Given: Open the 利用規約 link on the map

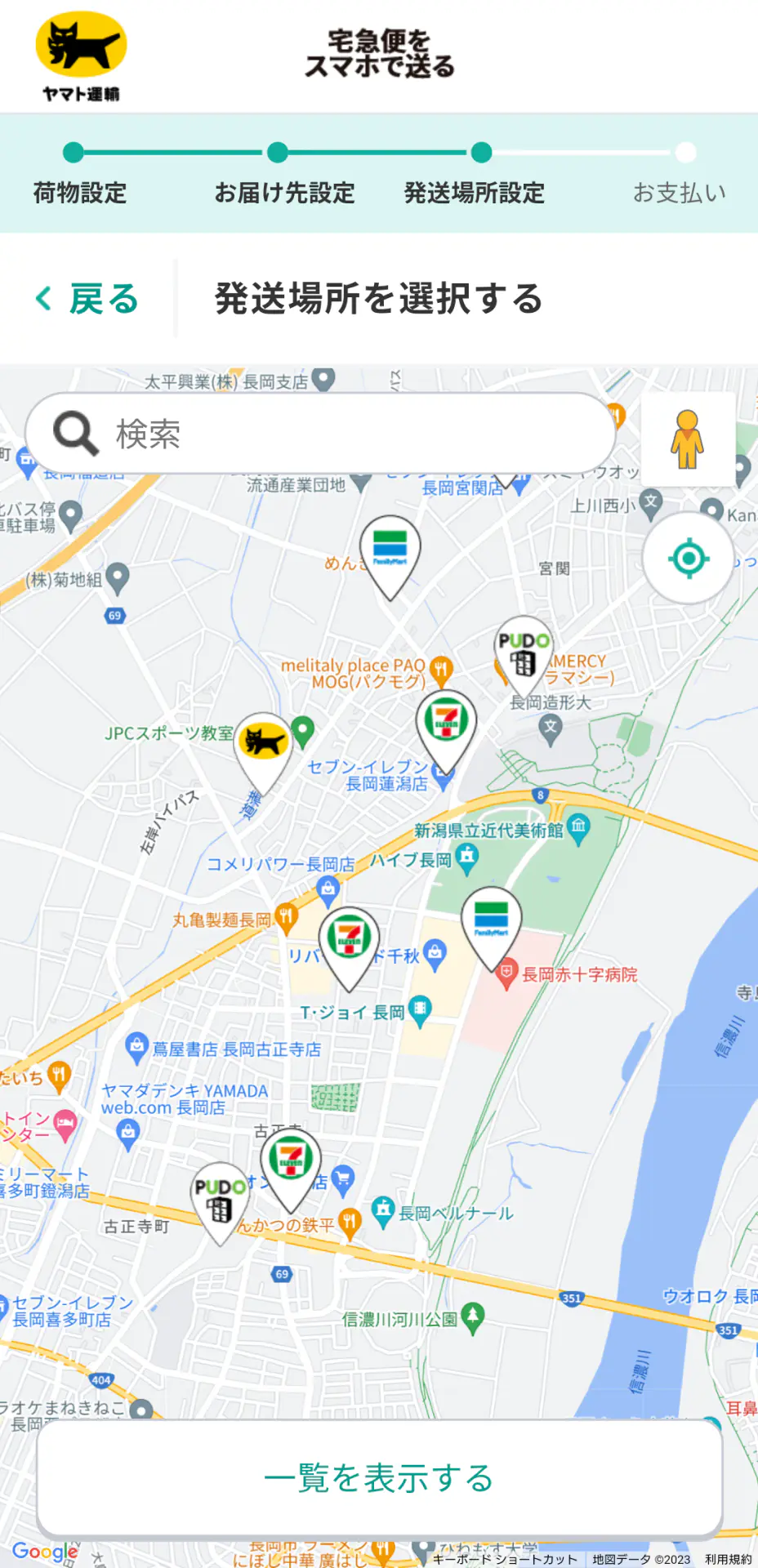Looking at the screenshot, I should point(728,1559).
